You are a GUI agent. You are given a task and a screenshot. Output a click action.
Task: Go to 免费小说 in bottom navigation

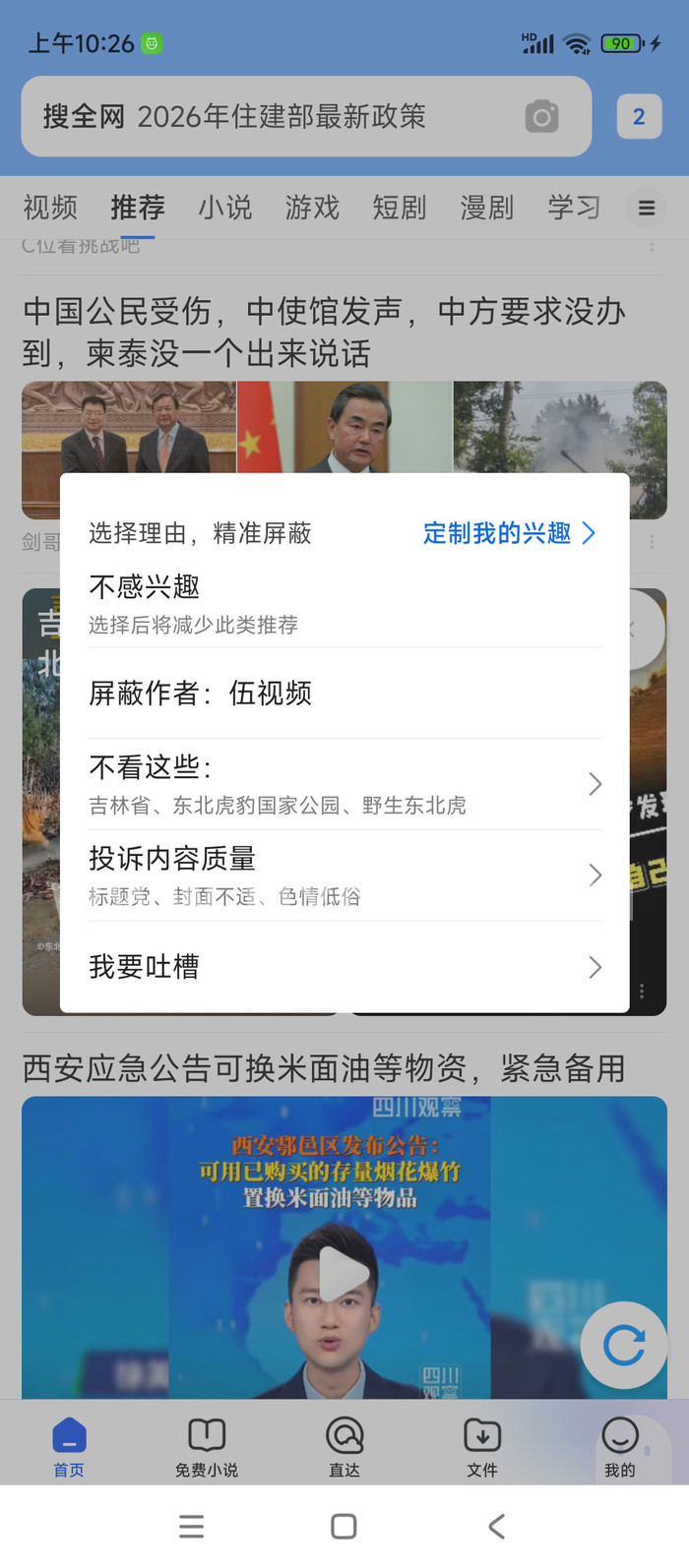click(x=207, y=1447)
